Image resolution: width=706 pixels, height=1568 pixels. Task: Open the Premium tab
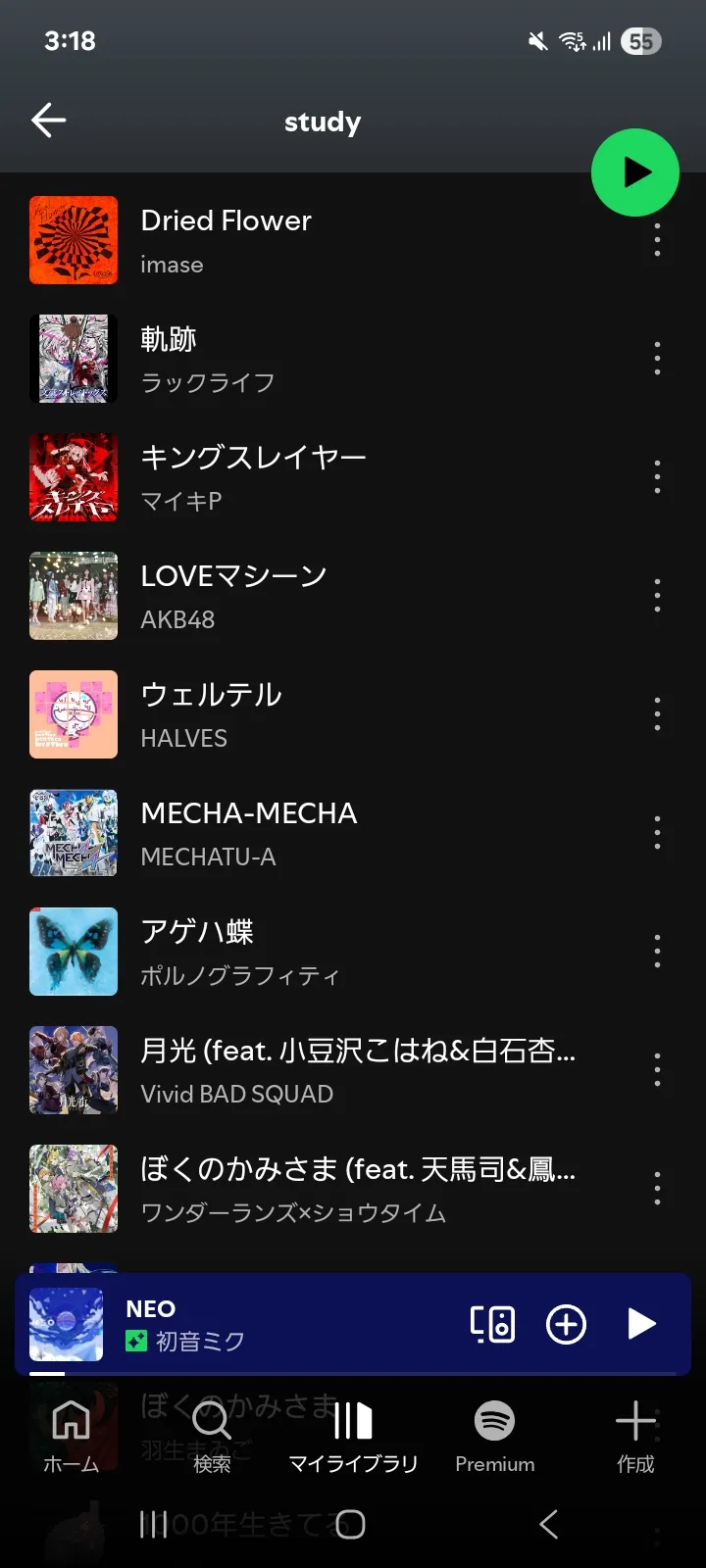(x=494, y=1436)
